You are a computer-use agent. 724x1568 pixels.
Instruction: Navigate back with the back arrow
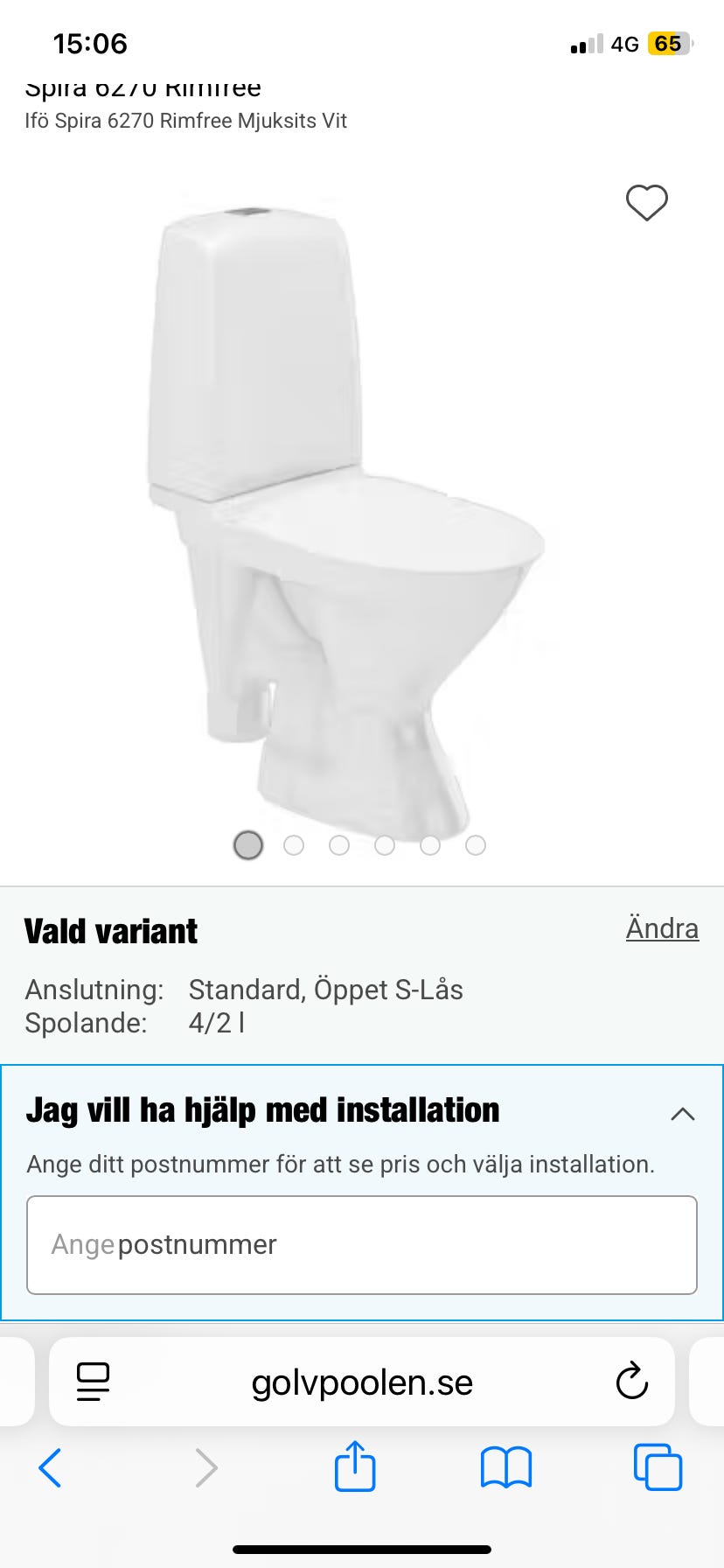pyautogui.click(x=50, y=1468)
